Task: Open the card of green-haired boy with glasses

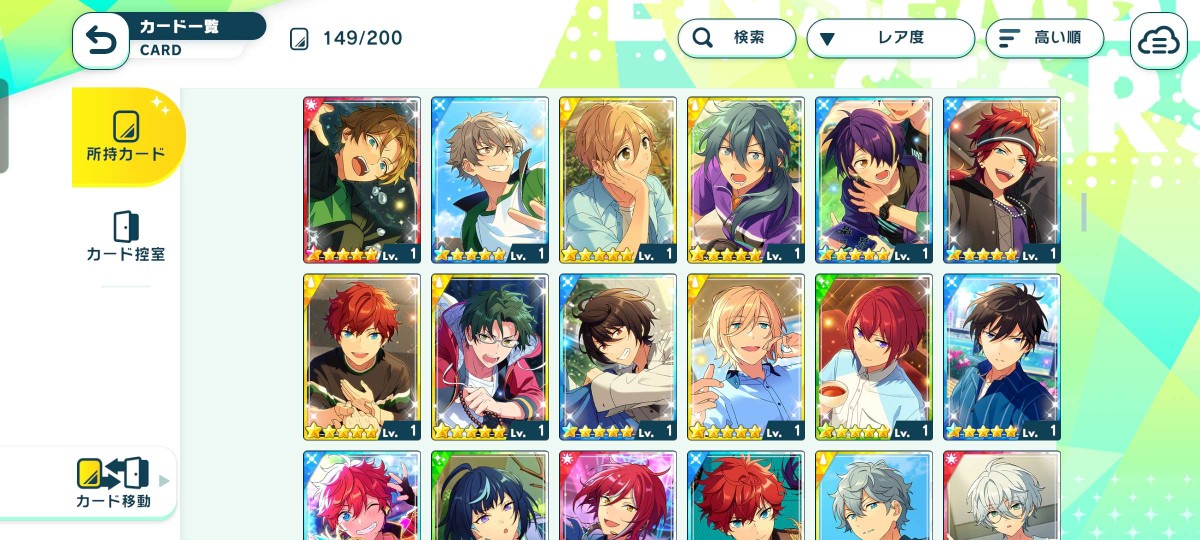Action: [x=490, y=357]
